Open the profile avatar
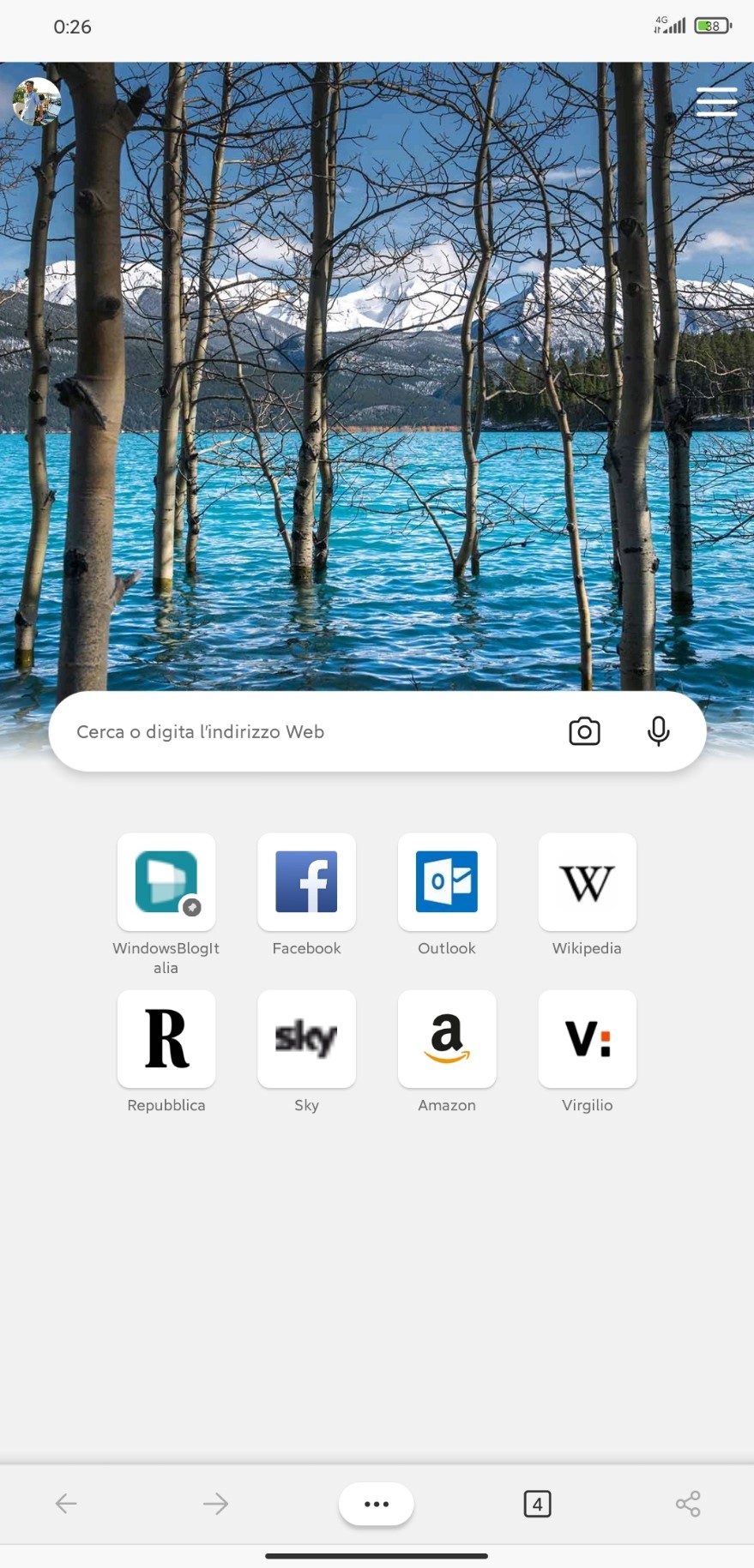This screenshot has width=754, height=1568. click(x=37, y=102)
